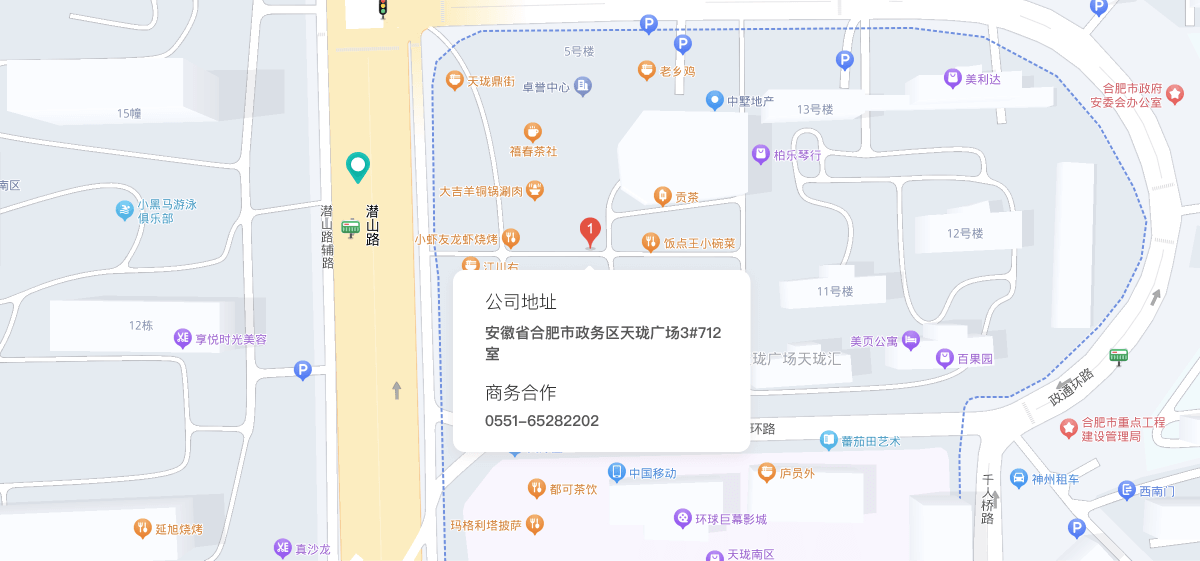Viewport: 1200px width, 561px height.
Task: Select the 环球巨幕影城 cinema point
Action: (682, 518)
